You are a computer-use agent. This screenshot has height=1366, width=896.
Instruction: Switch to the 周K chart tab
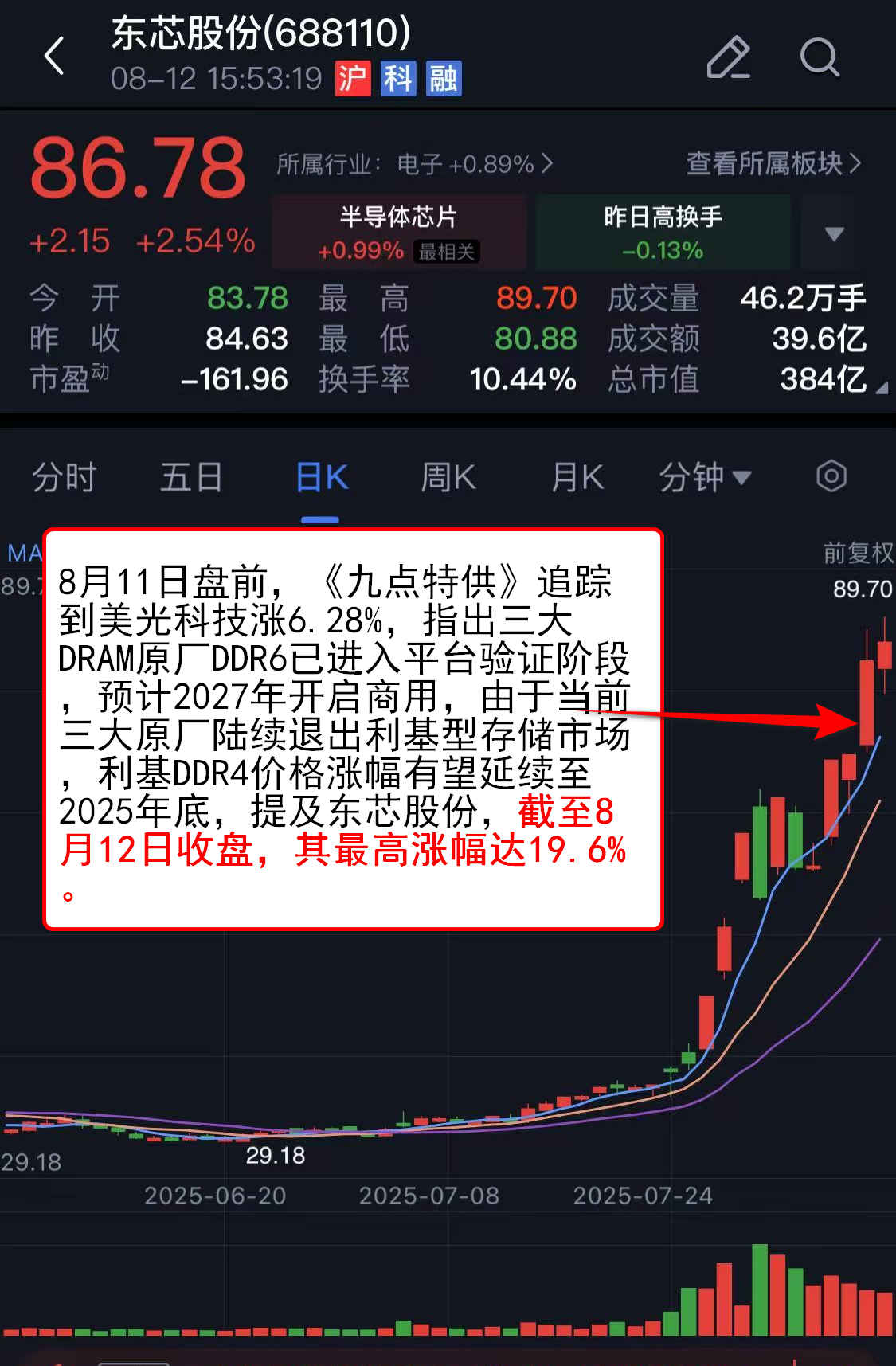point(448,477)
